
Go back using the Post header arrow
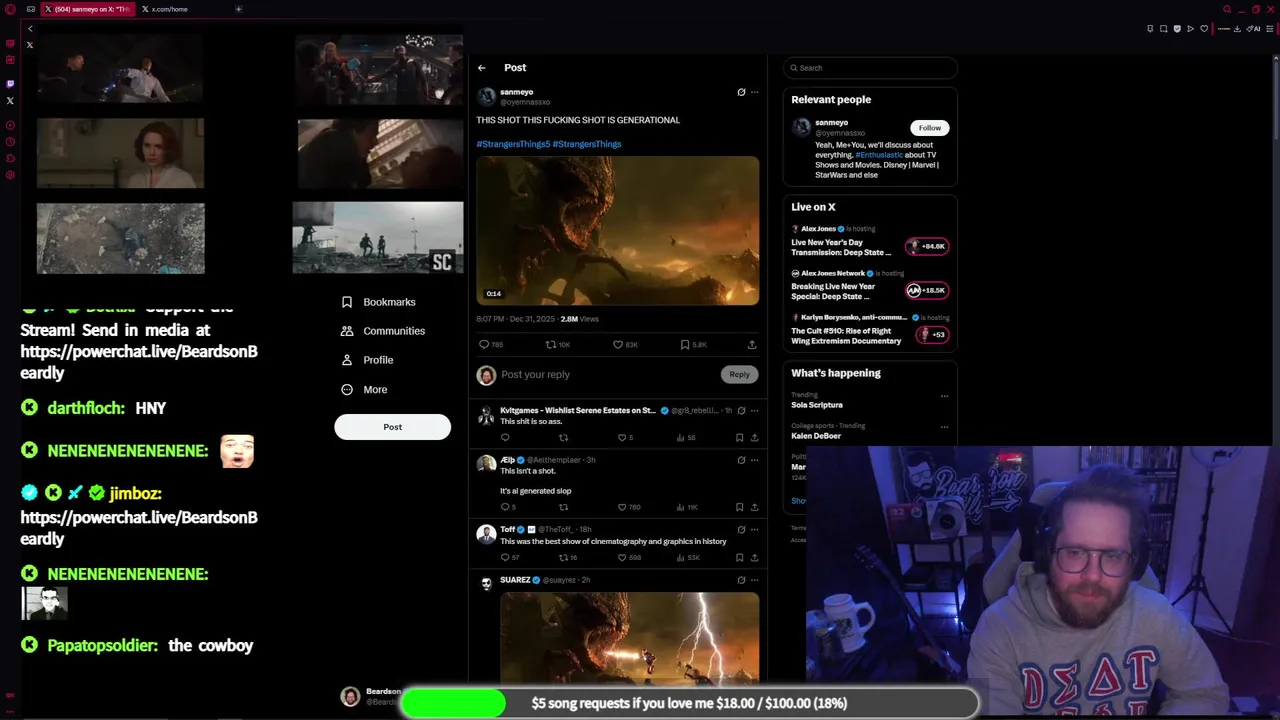tap(481, 68)
